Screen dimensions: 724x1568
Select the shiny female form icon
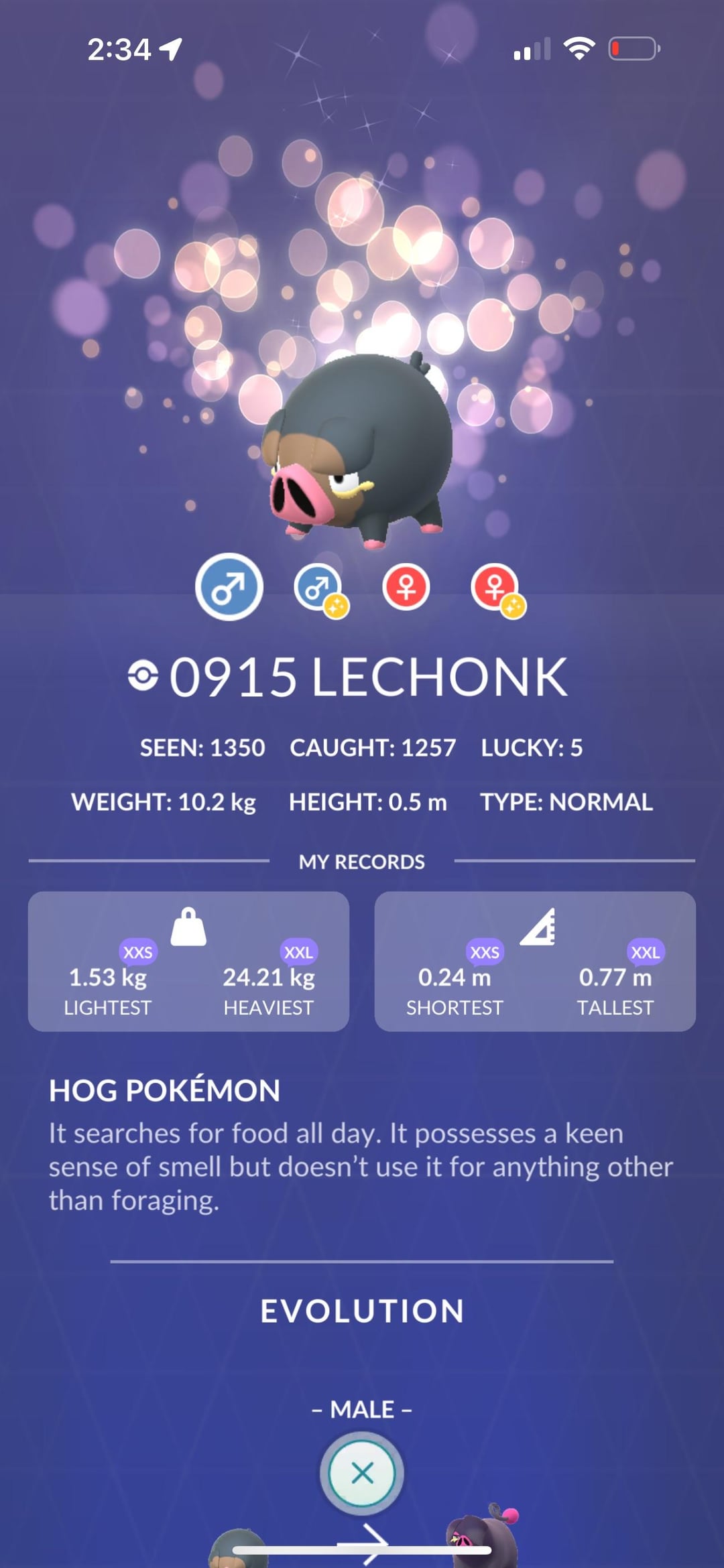(x=495, y=588)
